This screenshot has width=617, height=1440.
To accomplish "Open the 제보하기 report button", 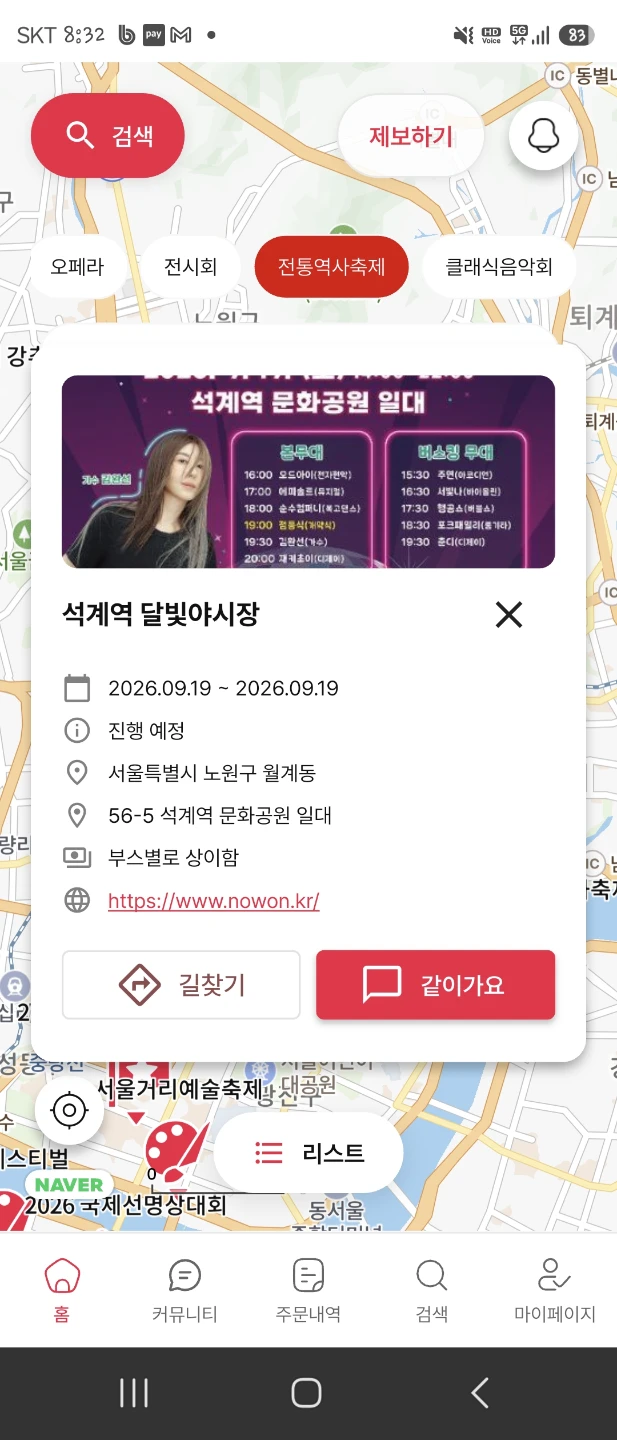I will tap(411, 135).
